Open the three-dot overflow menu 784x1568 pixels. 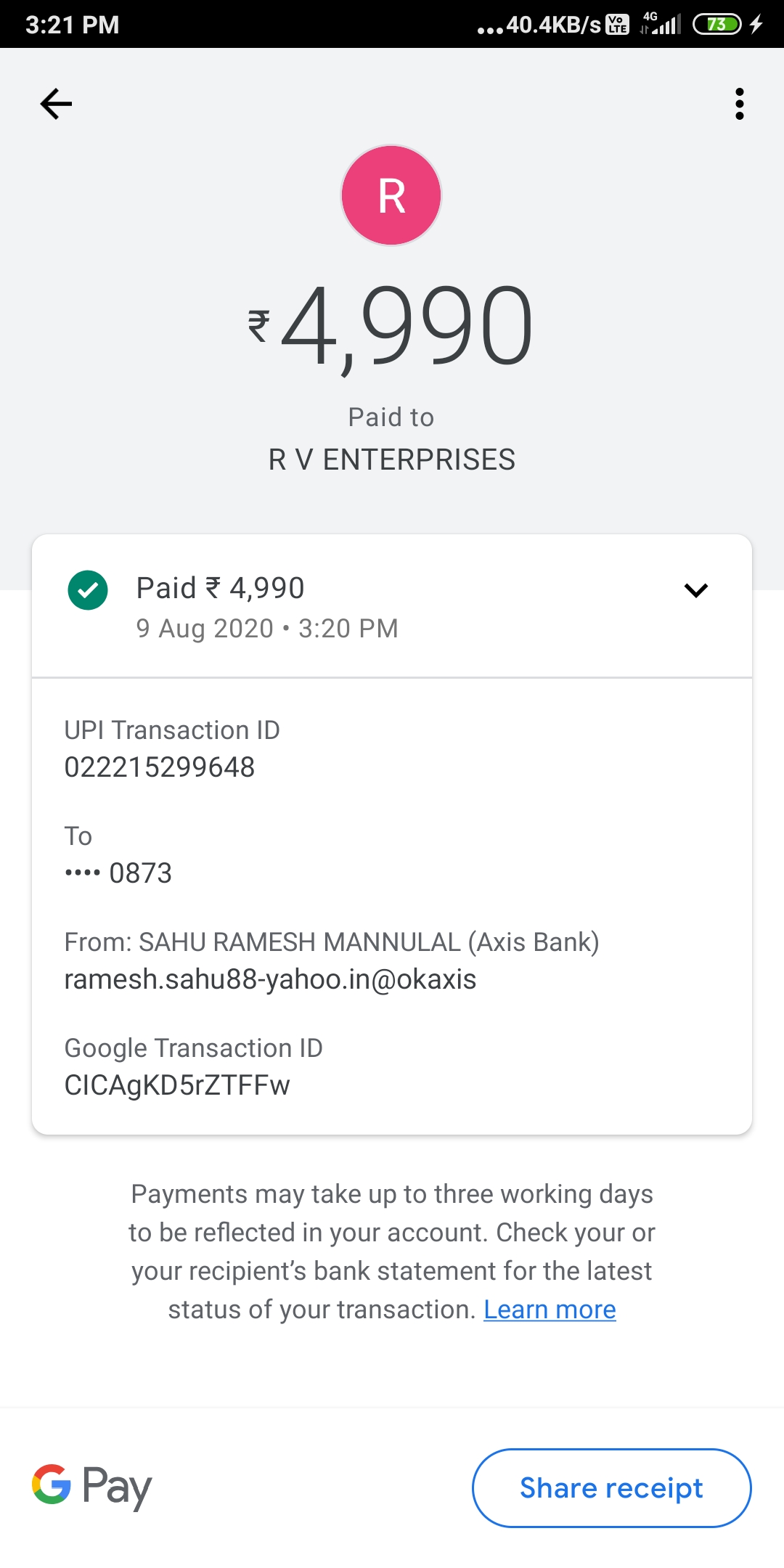pos(739,104)
